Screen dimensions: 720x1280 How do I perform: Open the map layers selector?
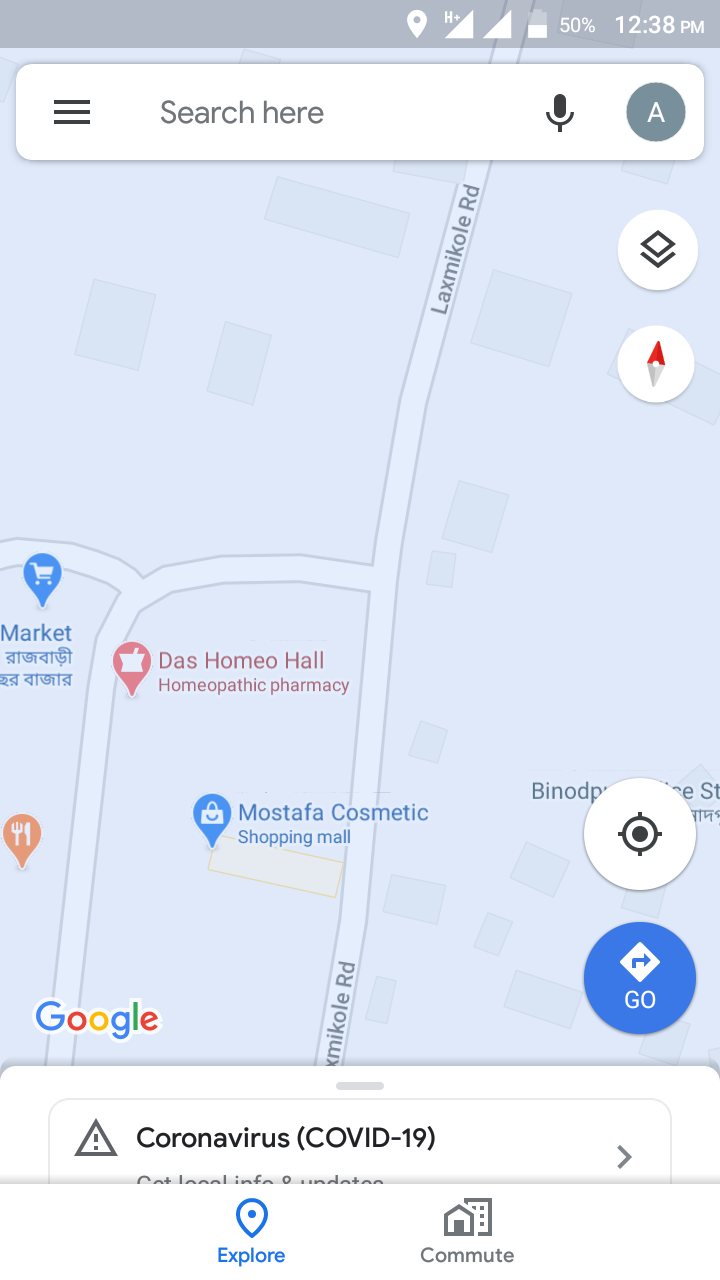pyautogui.click(x=657, y=250)
